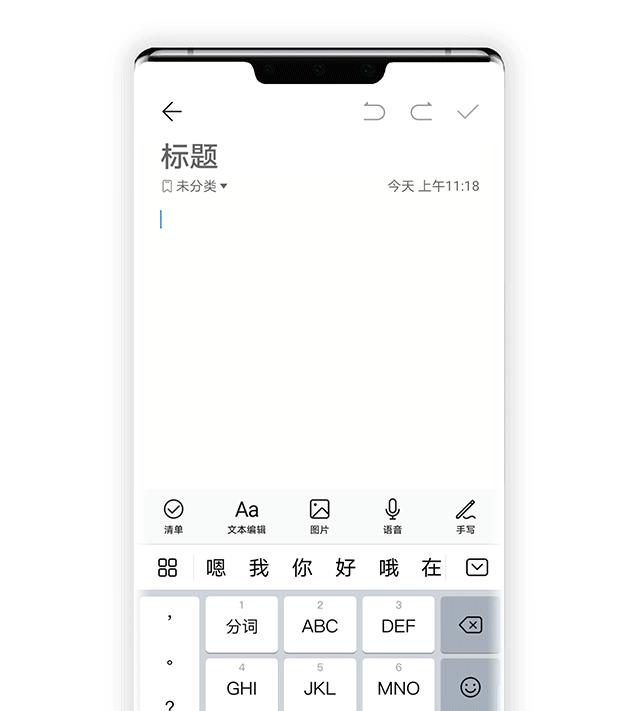Tap the note body text area

[x=320, y=340]
